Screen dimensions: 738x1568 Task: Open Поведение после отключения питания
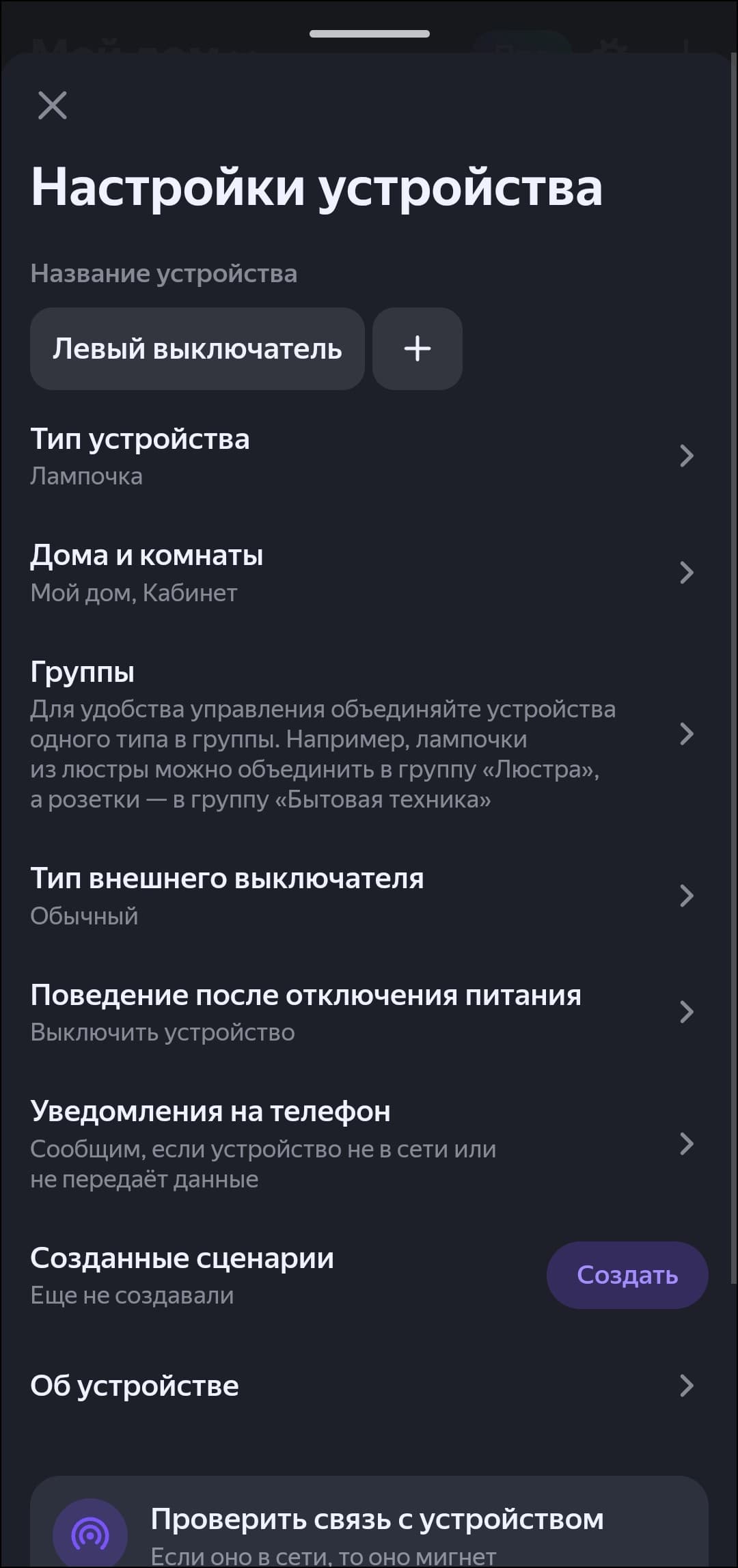(362, 1012)
